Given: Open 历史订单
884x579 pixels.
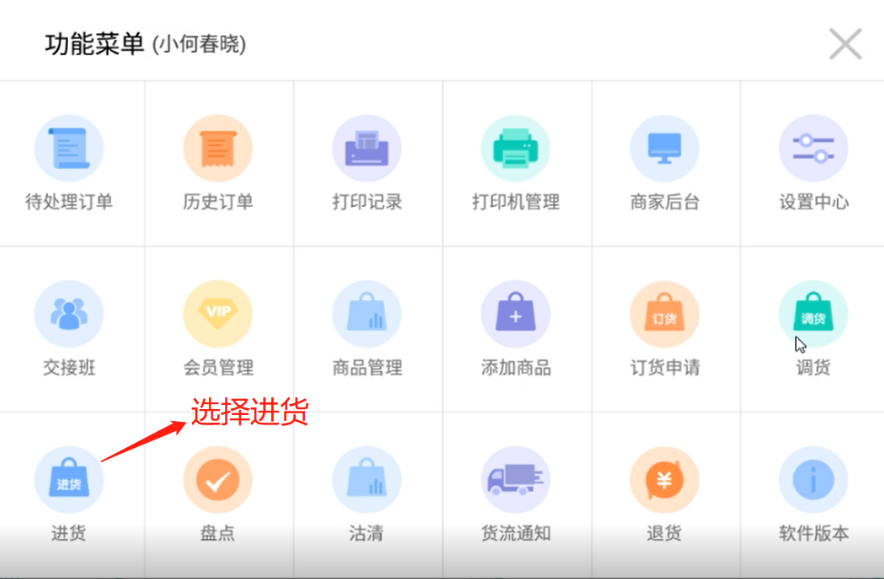Looking at the screenshot, I should [x=218, y=149].
